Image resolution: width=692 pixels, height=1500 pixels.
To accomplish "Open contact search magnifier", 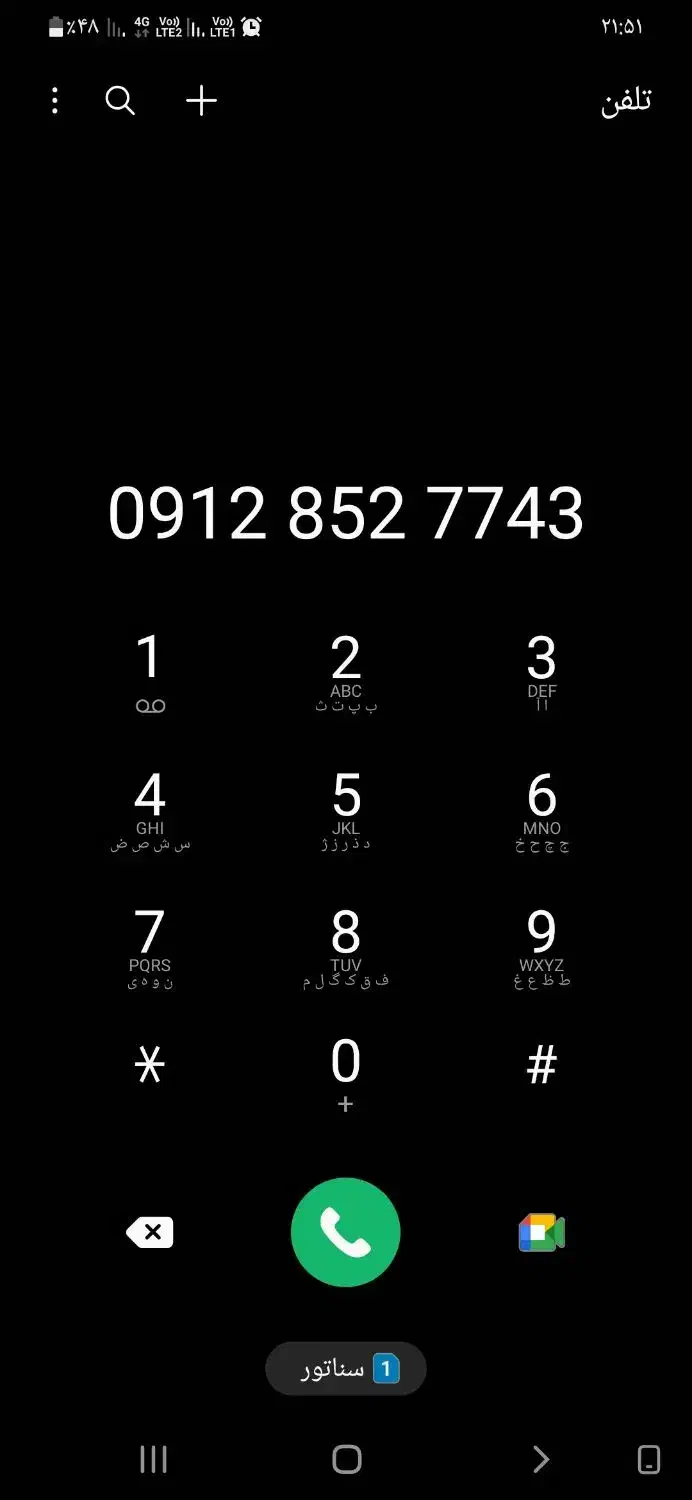I will (x=120, y=101).
